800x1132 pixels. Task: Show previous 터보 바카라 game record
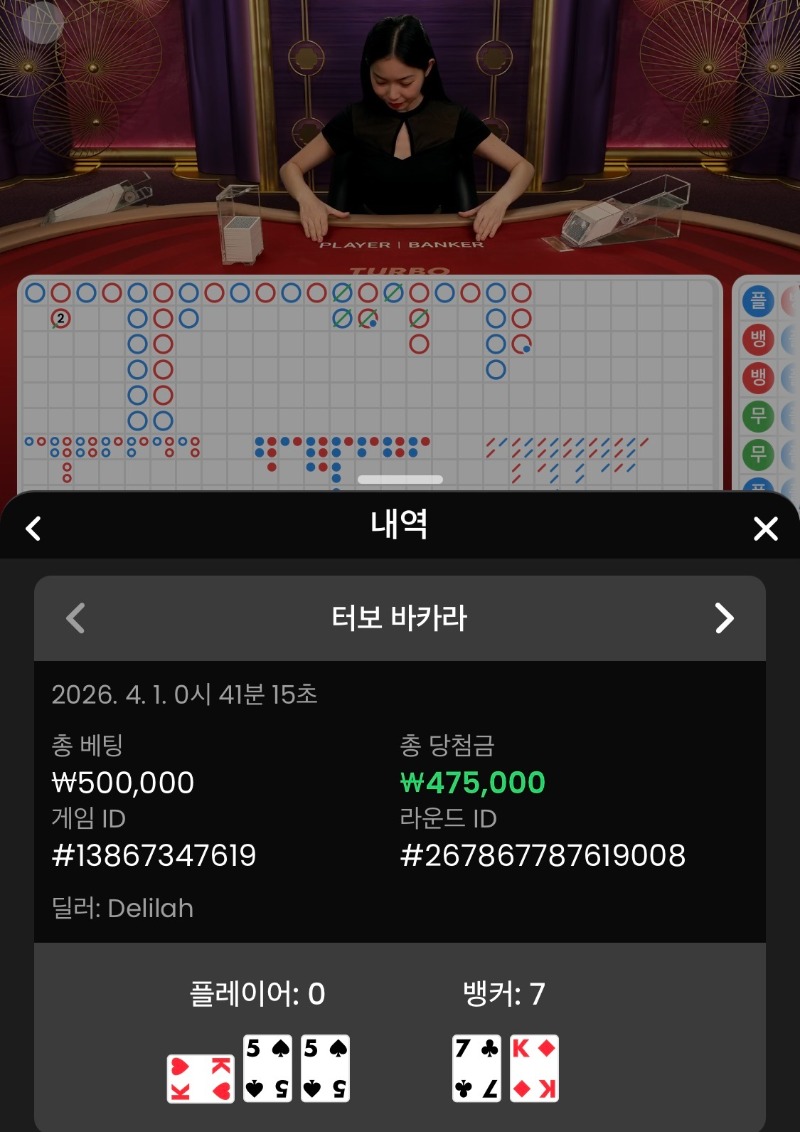click(75, 618)
